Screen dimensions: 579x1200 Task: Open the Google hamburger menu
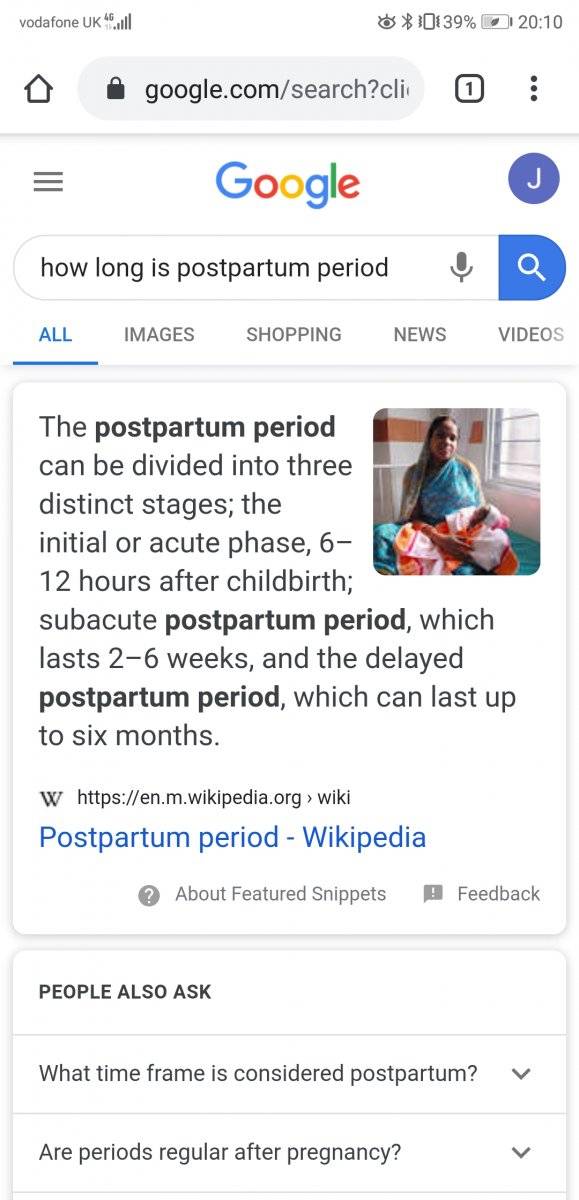pyautogui.click(x=48, y=181)
